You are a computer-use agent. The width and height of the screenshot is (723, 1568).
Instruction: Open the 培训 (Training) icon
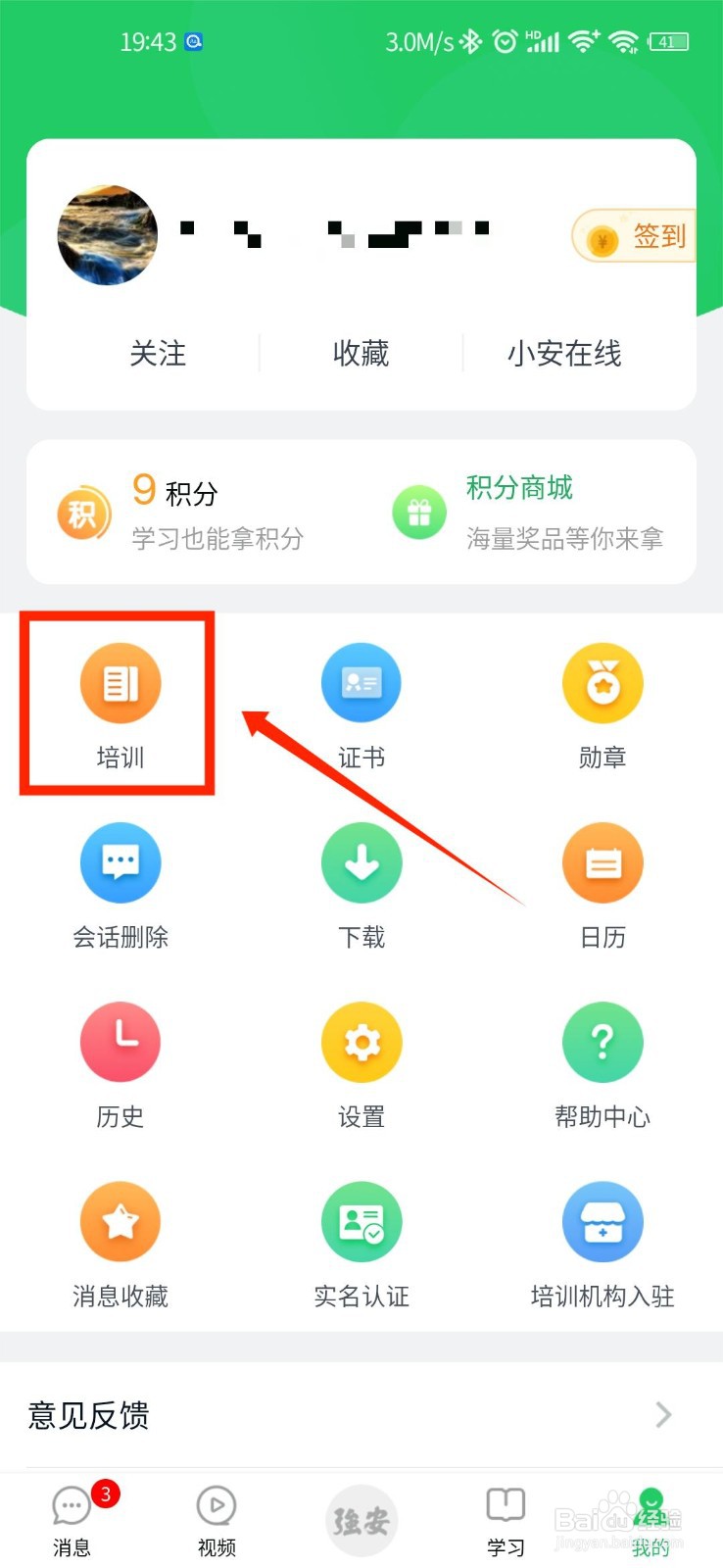tap(120, 683)
